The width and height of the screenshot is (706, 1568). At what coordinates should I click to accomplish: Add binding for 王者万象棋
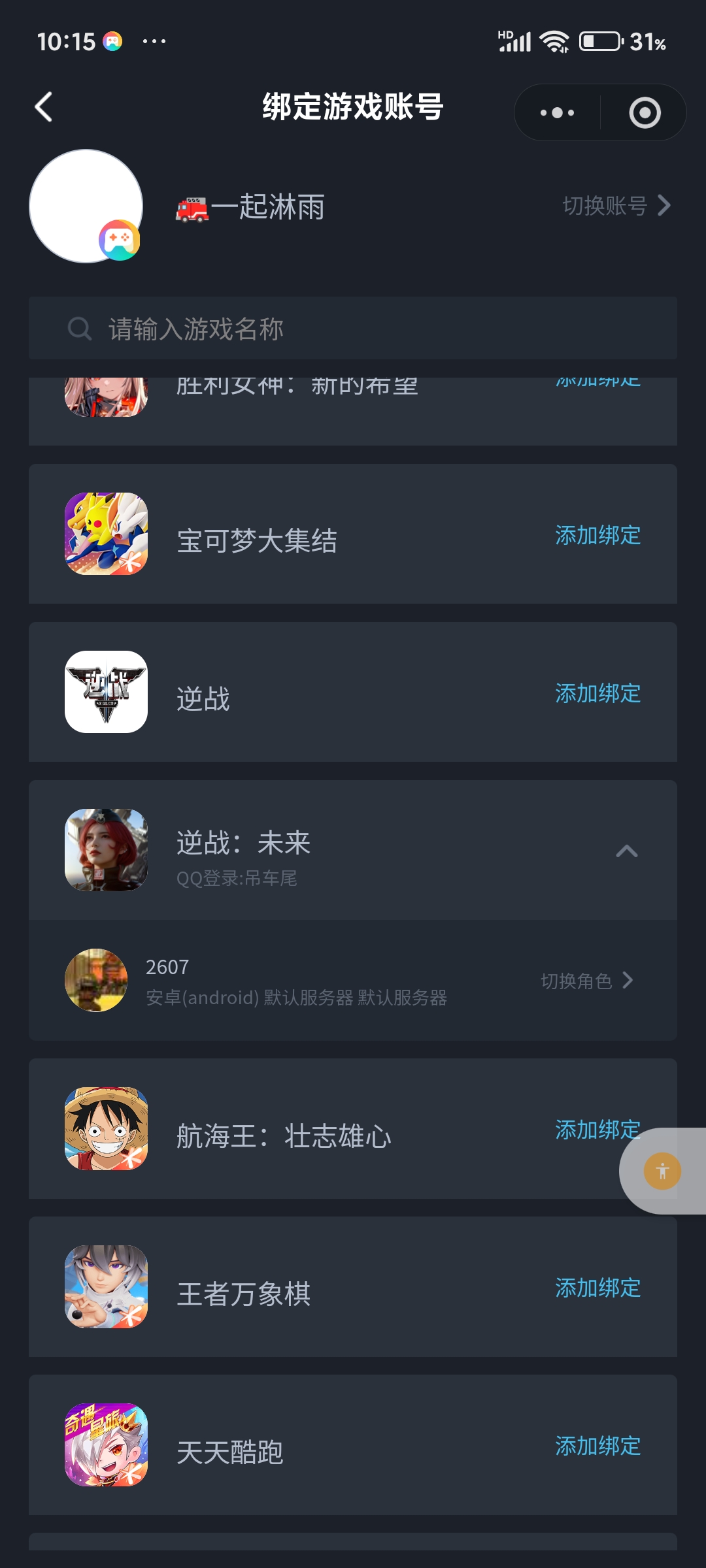pos(597,1288)
